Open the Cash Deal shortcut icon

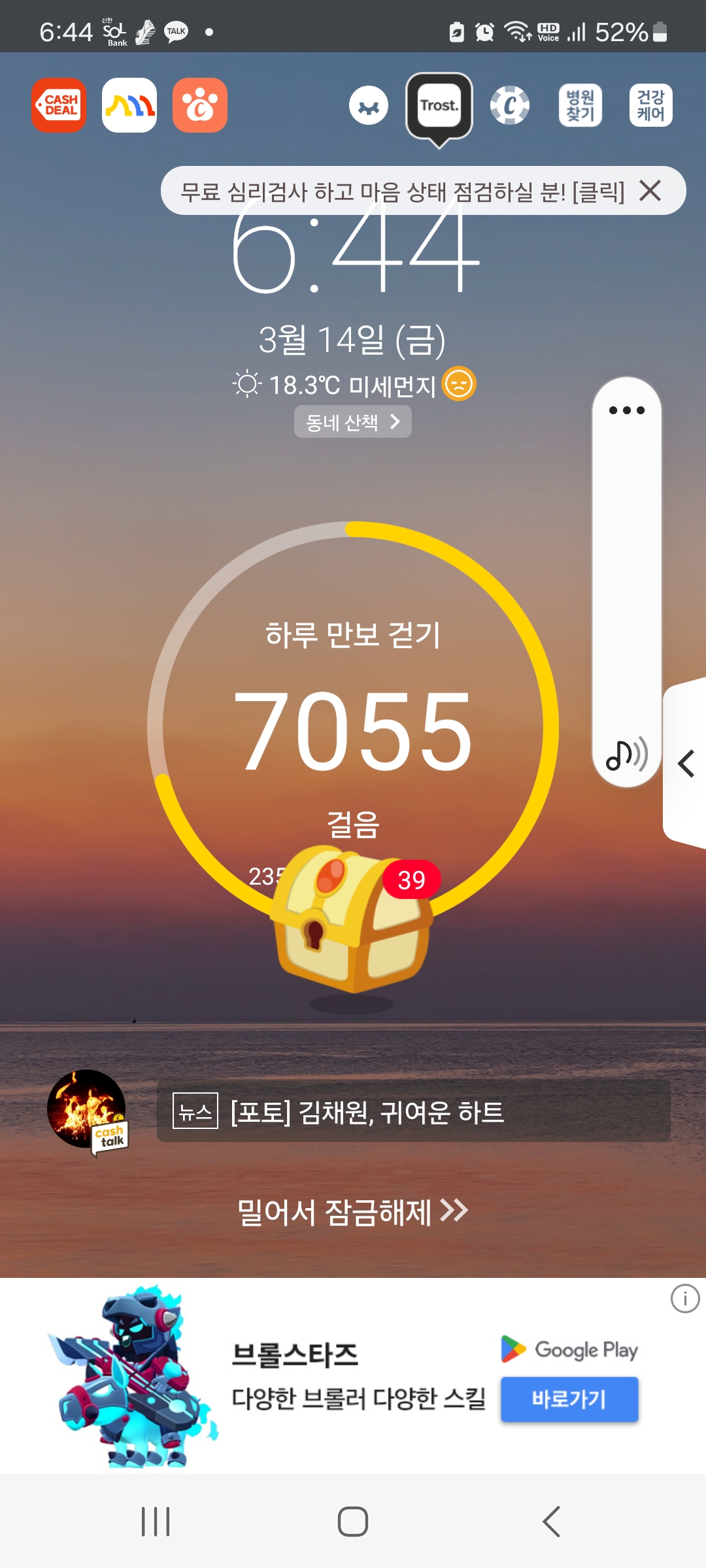(59, 105)
